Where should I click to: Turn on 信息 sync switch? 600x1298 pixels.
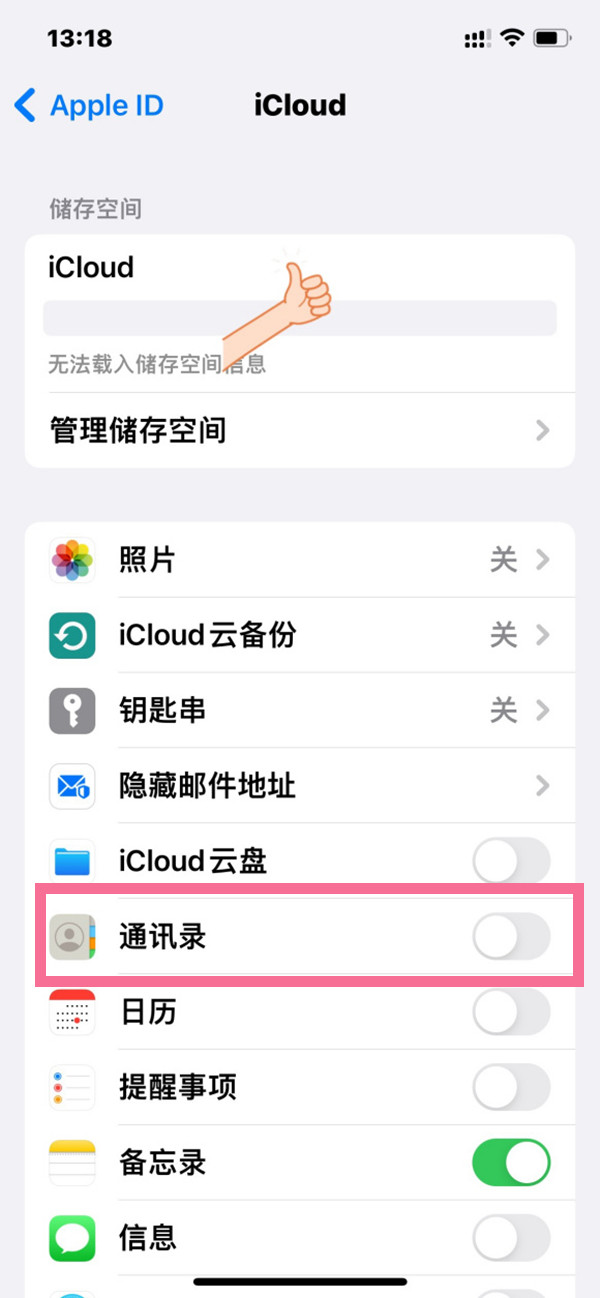[x=510, y=1238]
